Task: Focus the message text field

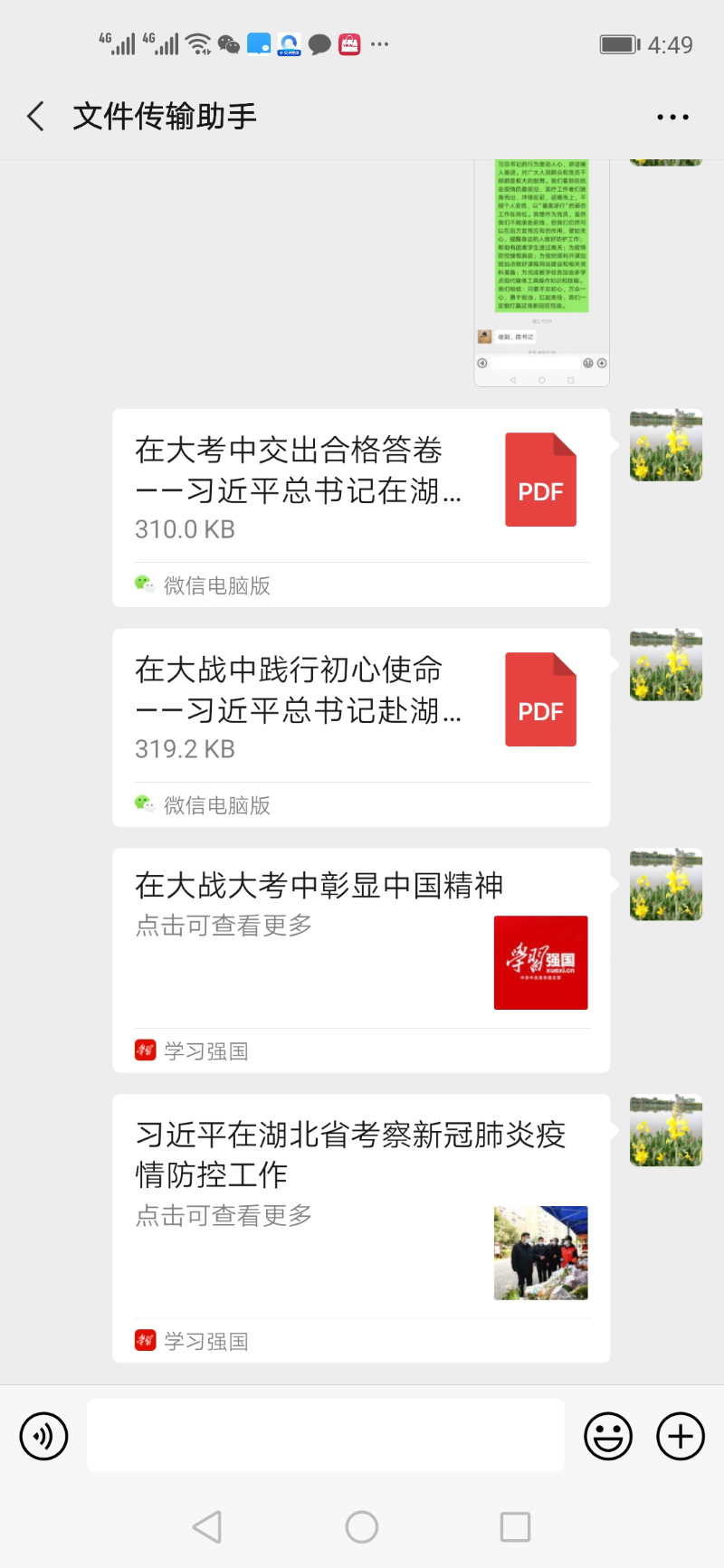Action: [x=326, y=1436]
